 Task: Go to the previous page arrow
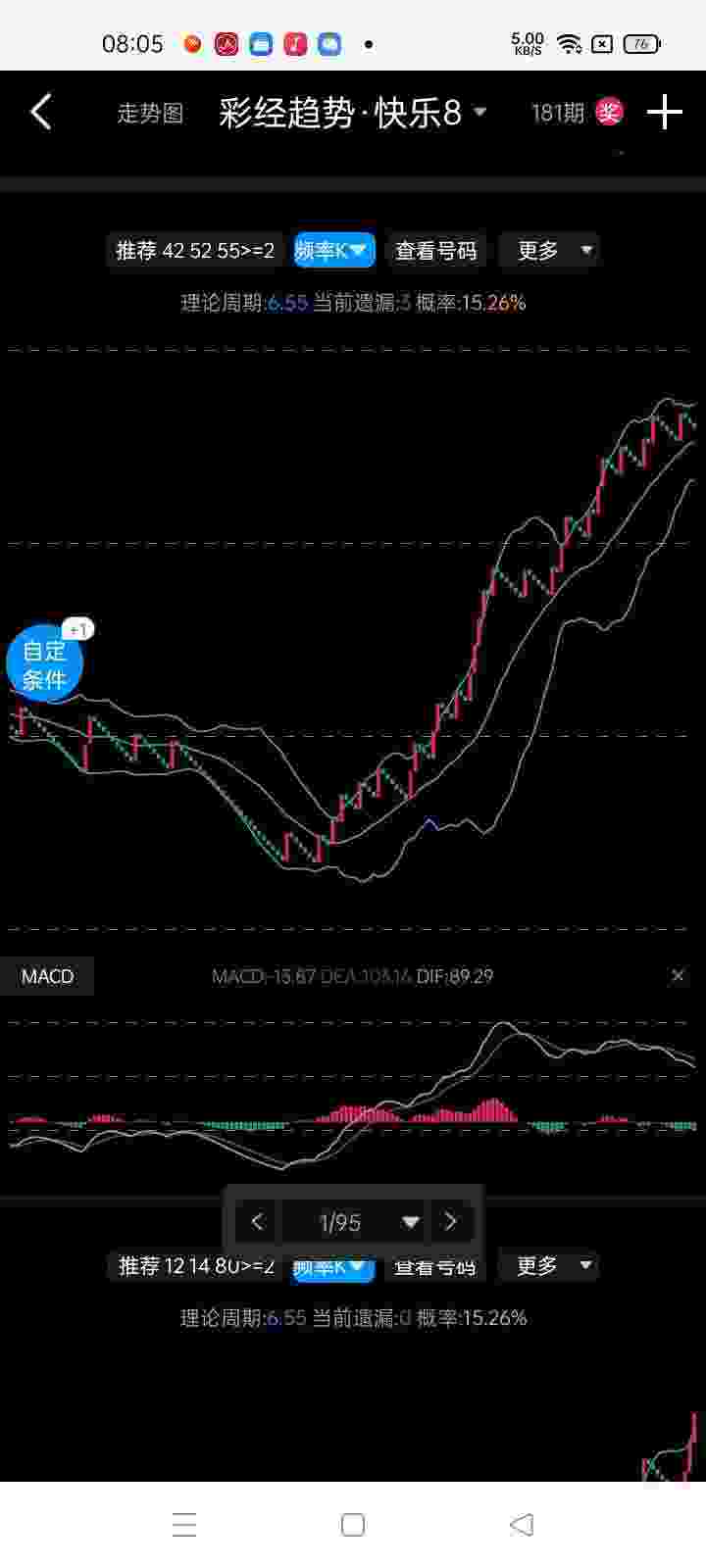pos(258,1221)
